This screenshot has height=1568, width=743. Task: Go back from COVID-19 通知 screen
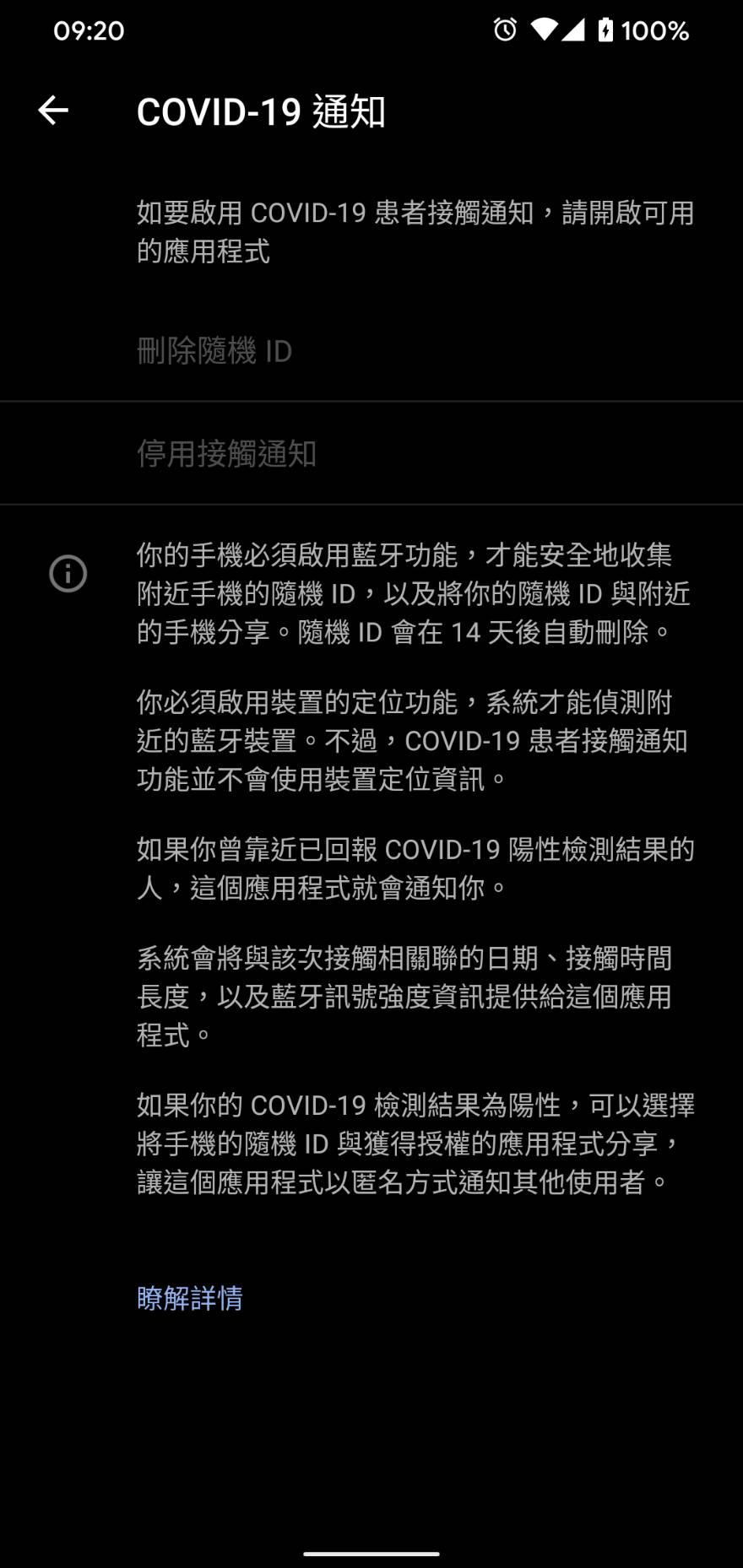coord(53,111)
